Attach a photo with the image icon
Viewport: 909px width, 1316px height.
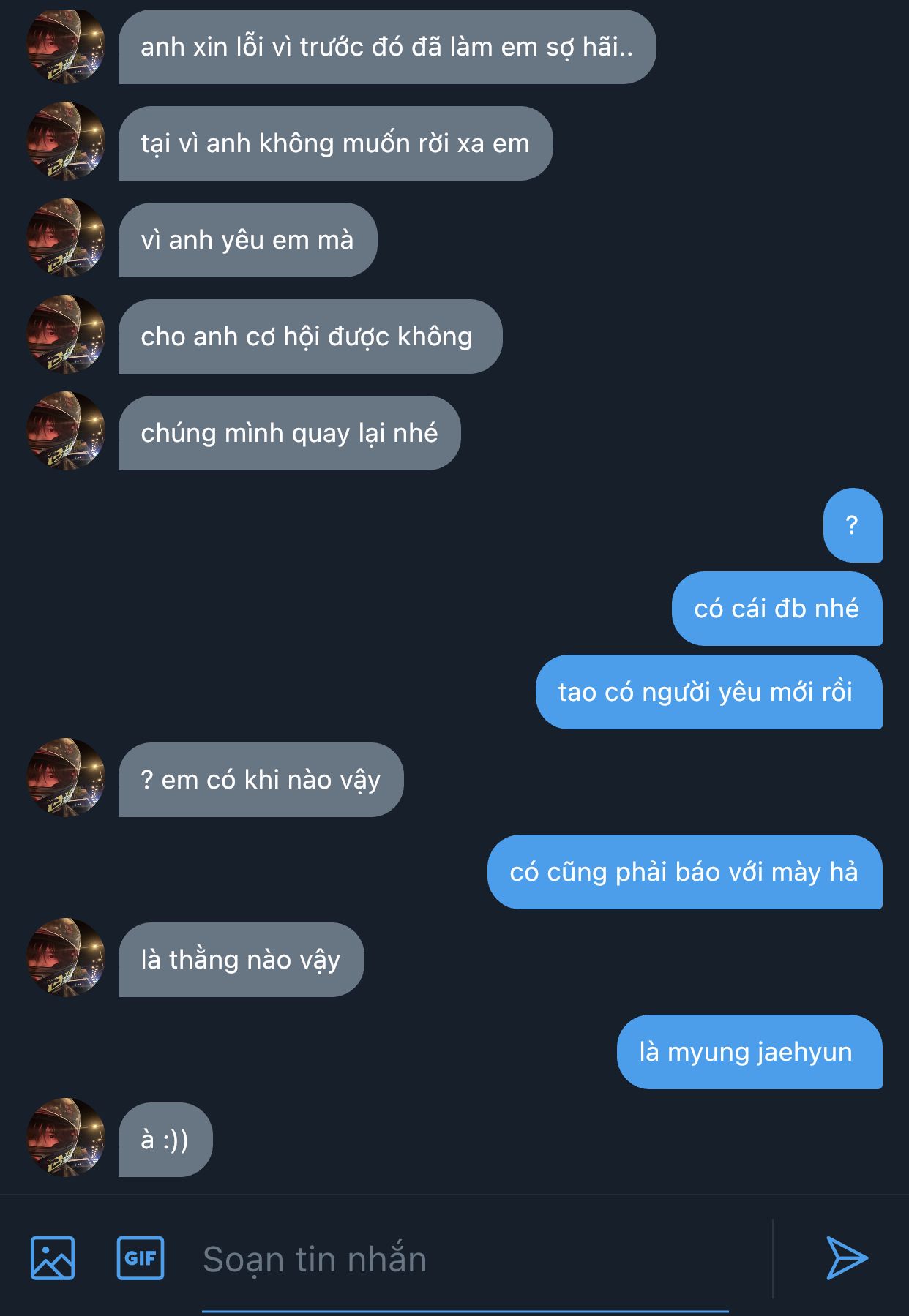[53, 1258]
